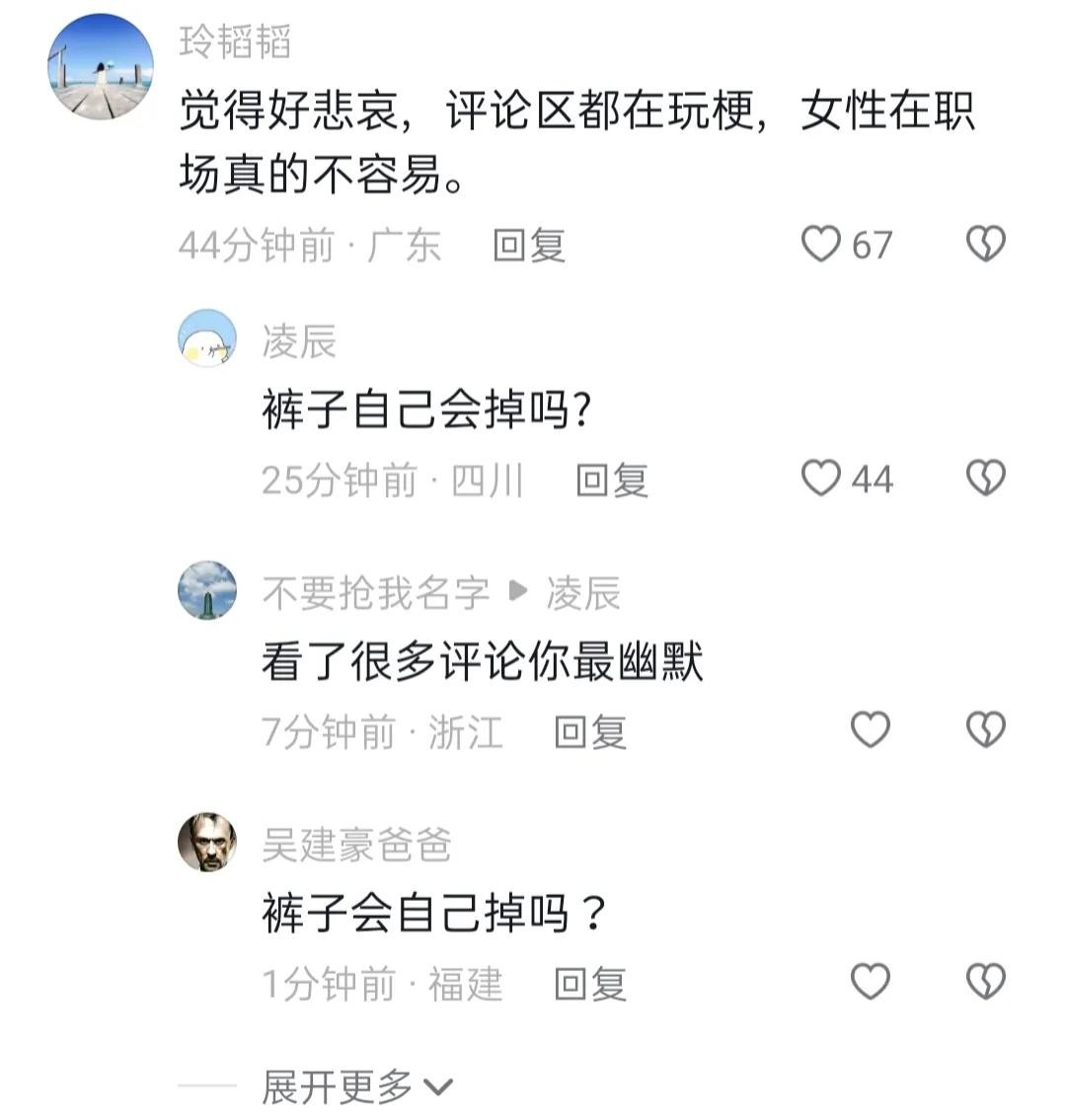The width and height of the screenshot is (1066, 1120).
Task: Expand more replies with 展开更多
Action: click(355, 1087)
